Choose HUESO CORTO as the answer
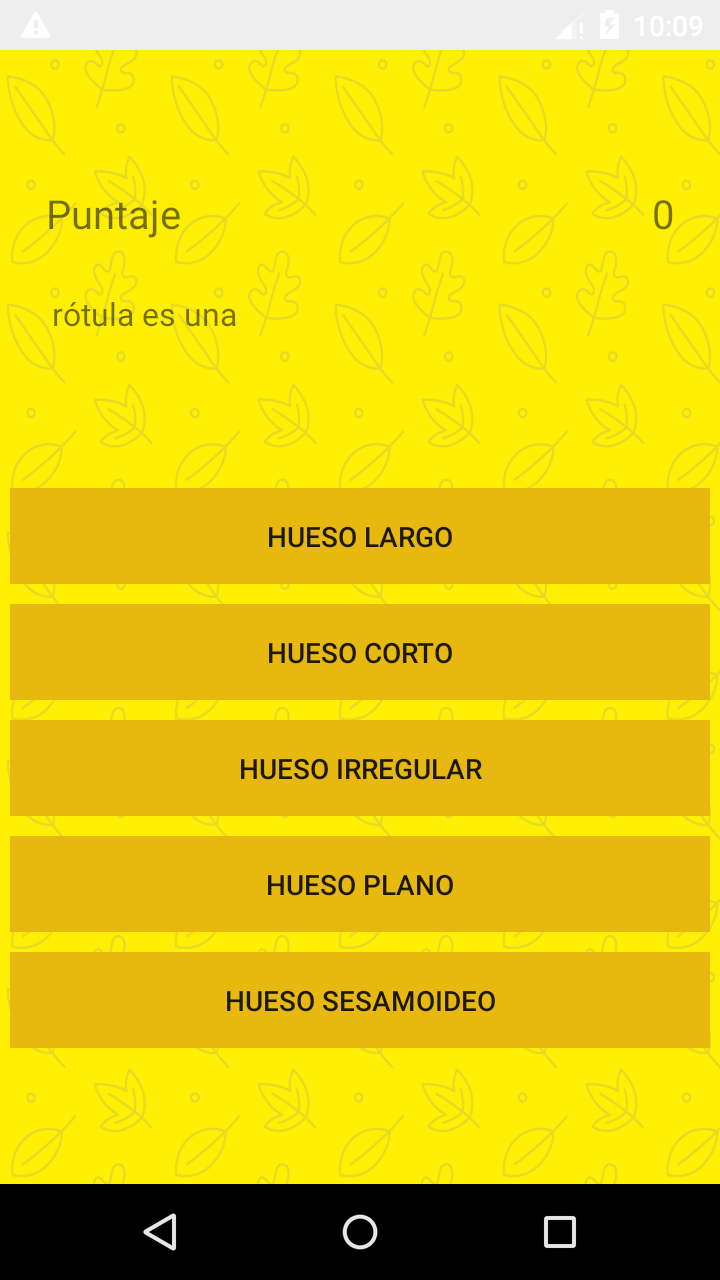The height and width of the screenshot is (1280, 720). click(x=360, y=652)
